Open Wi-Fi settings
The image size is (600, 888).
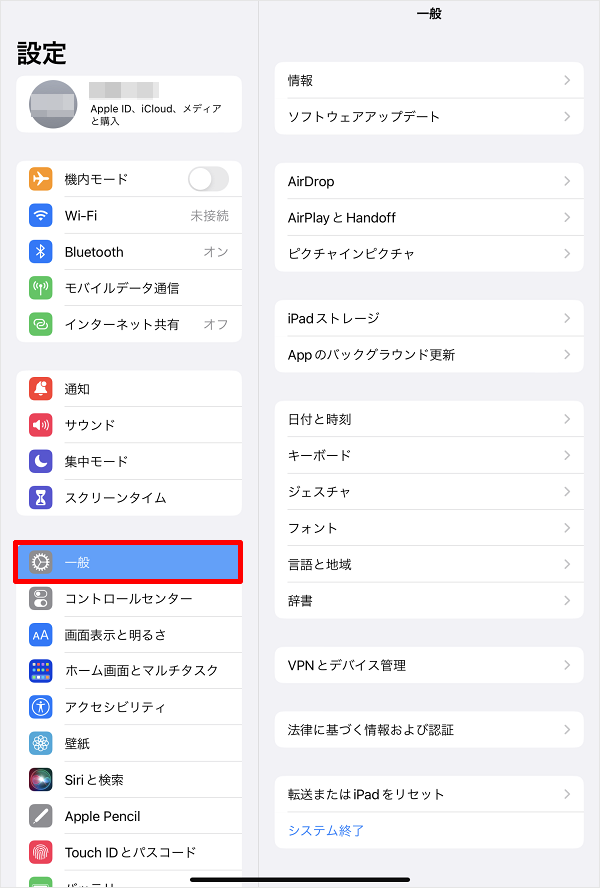[129, 216]
